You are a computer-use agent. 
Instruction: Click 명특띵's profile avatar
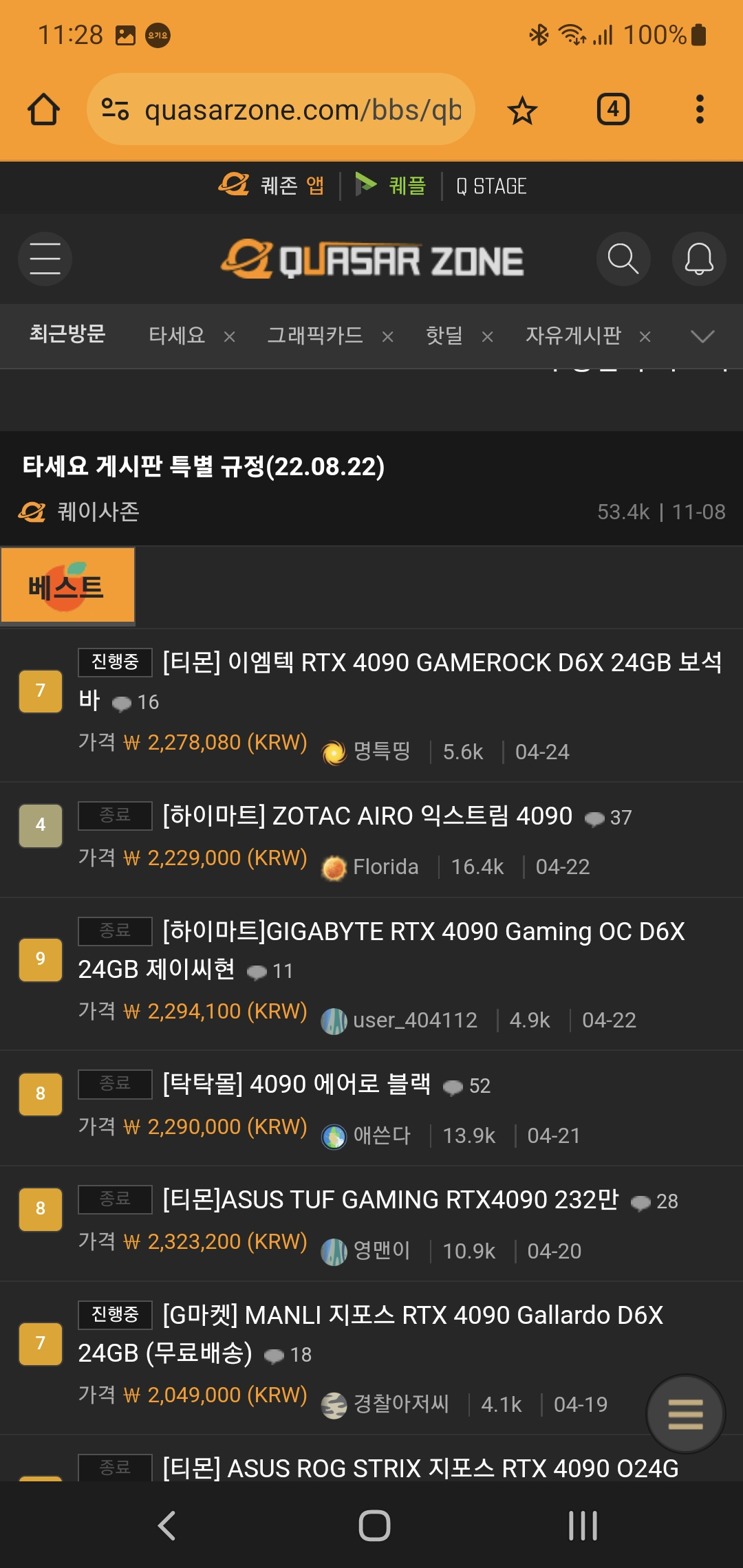(x=335, y=751)
